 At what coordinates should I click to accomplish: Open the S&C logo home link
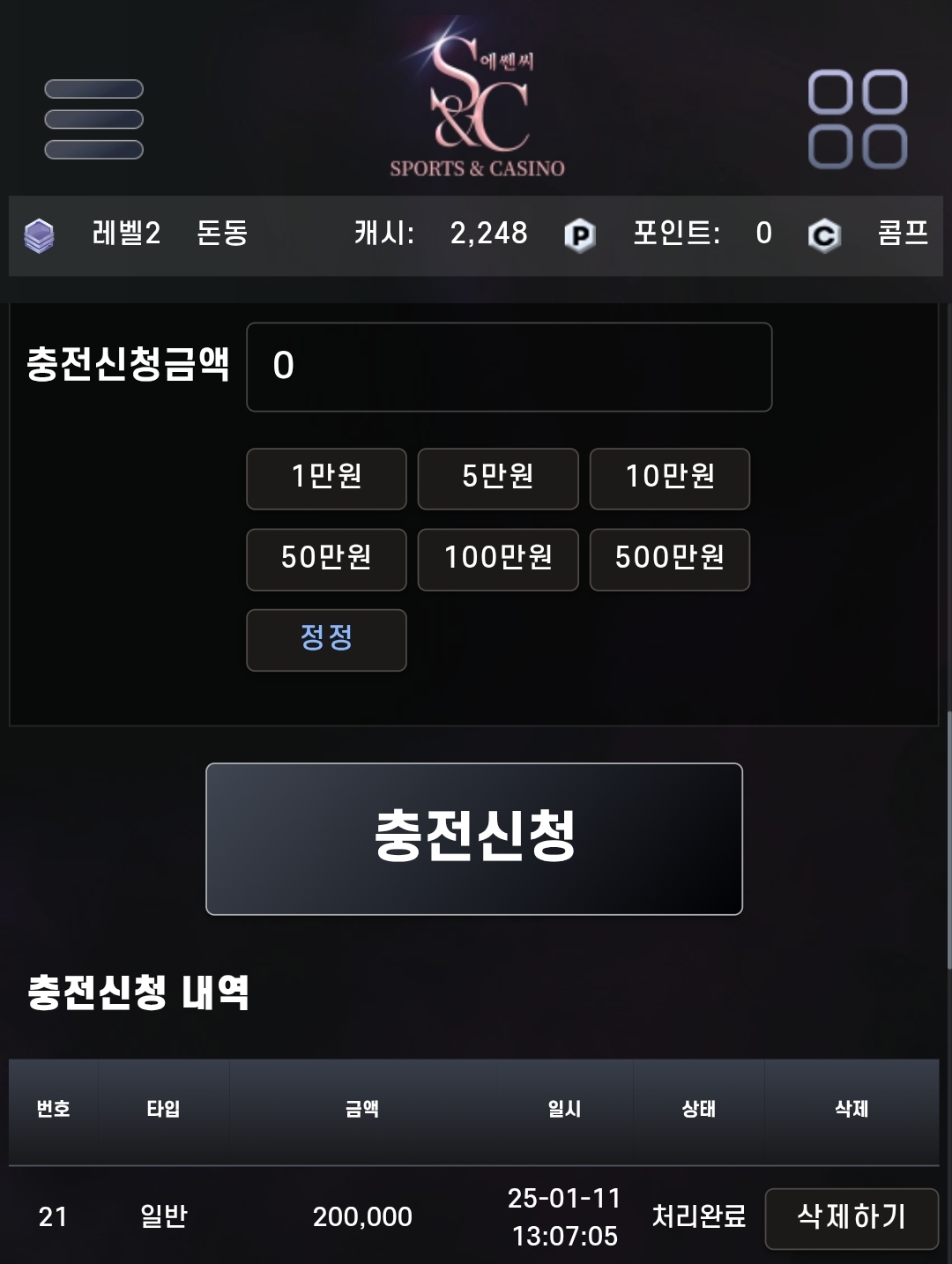(477, 99)
